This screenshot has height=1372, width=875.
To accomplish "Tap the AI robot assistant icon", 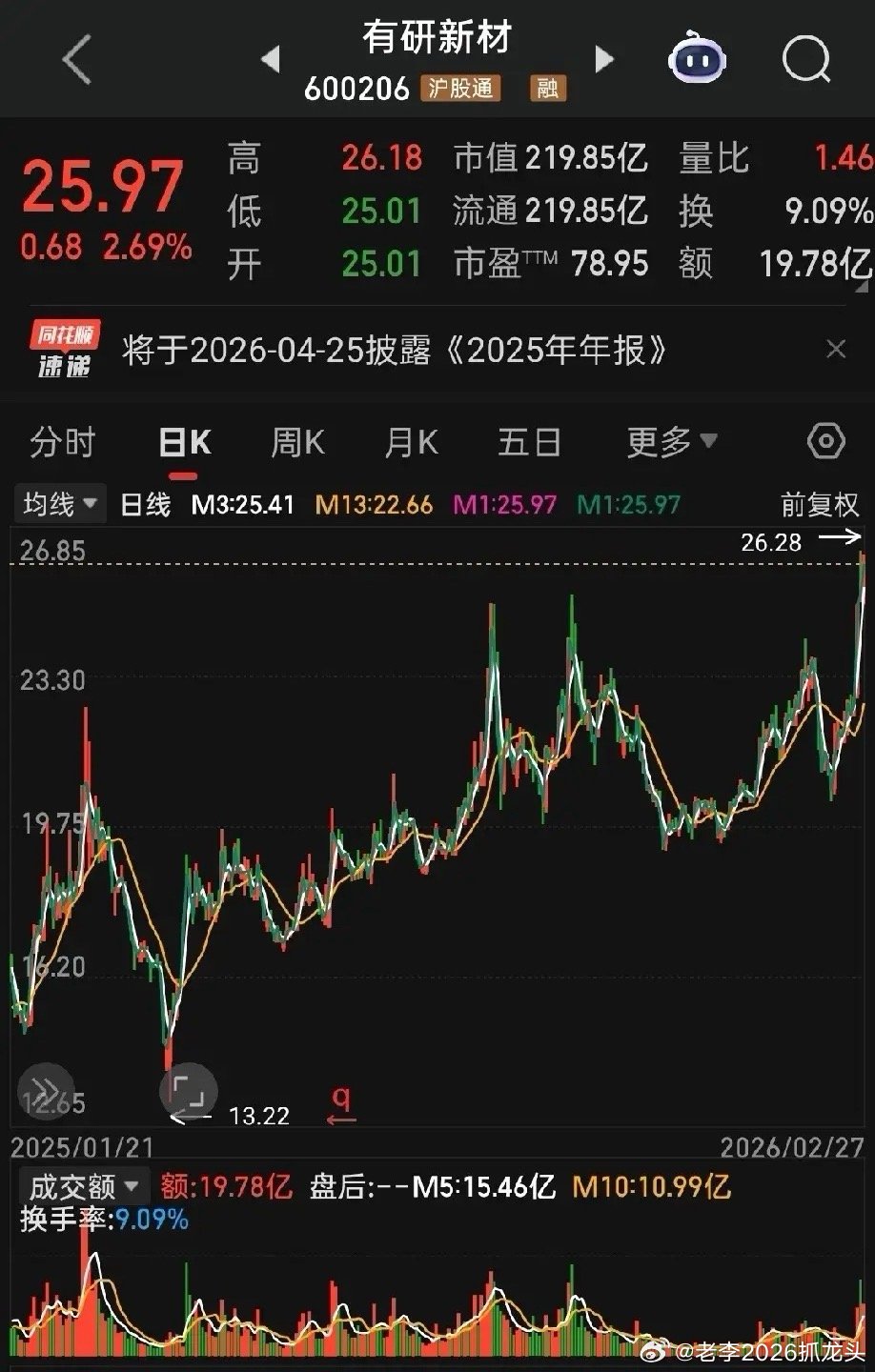I will [x=695, y=59].
